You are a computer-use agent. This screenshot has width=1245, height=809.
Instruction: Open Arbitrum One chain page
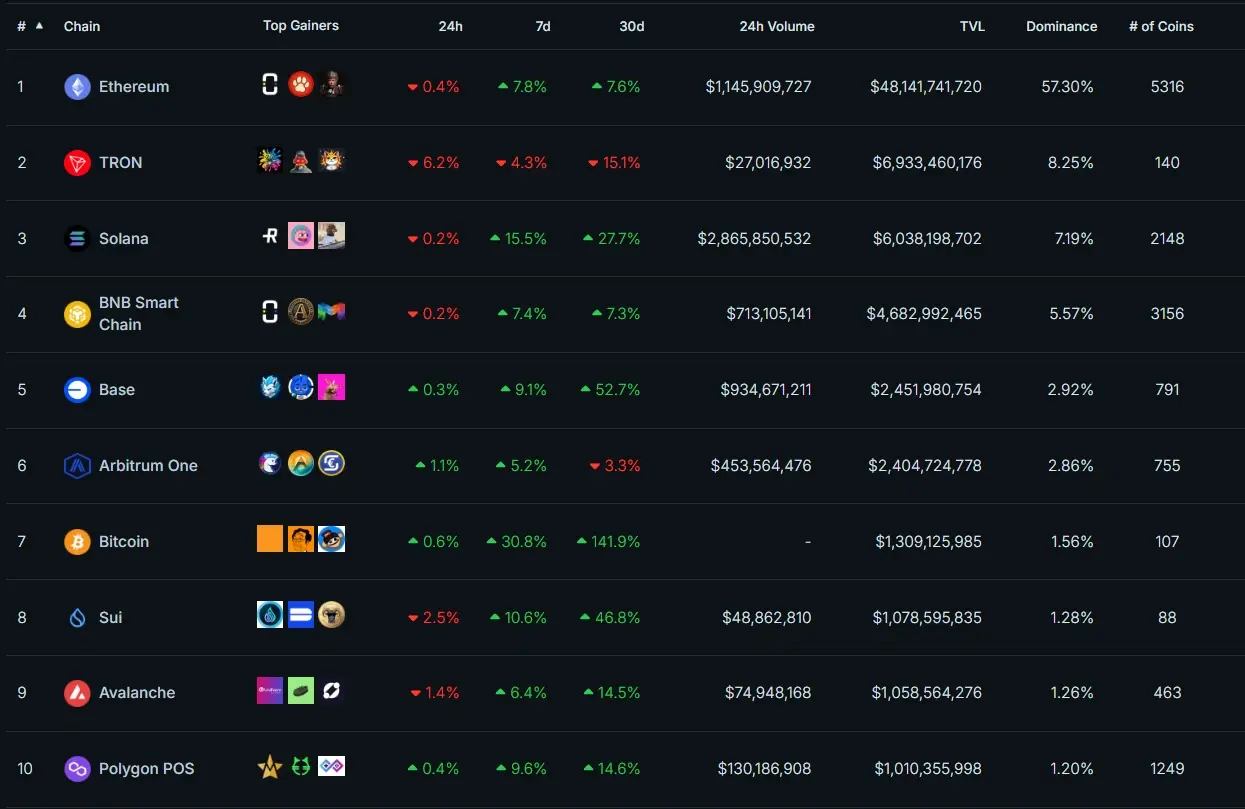tap(148, 466)
